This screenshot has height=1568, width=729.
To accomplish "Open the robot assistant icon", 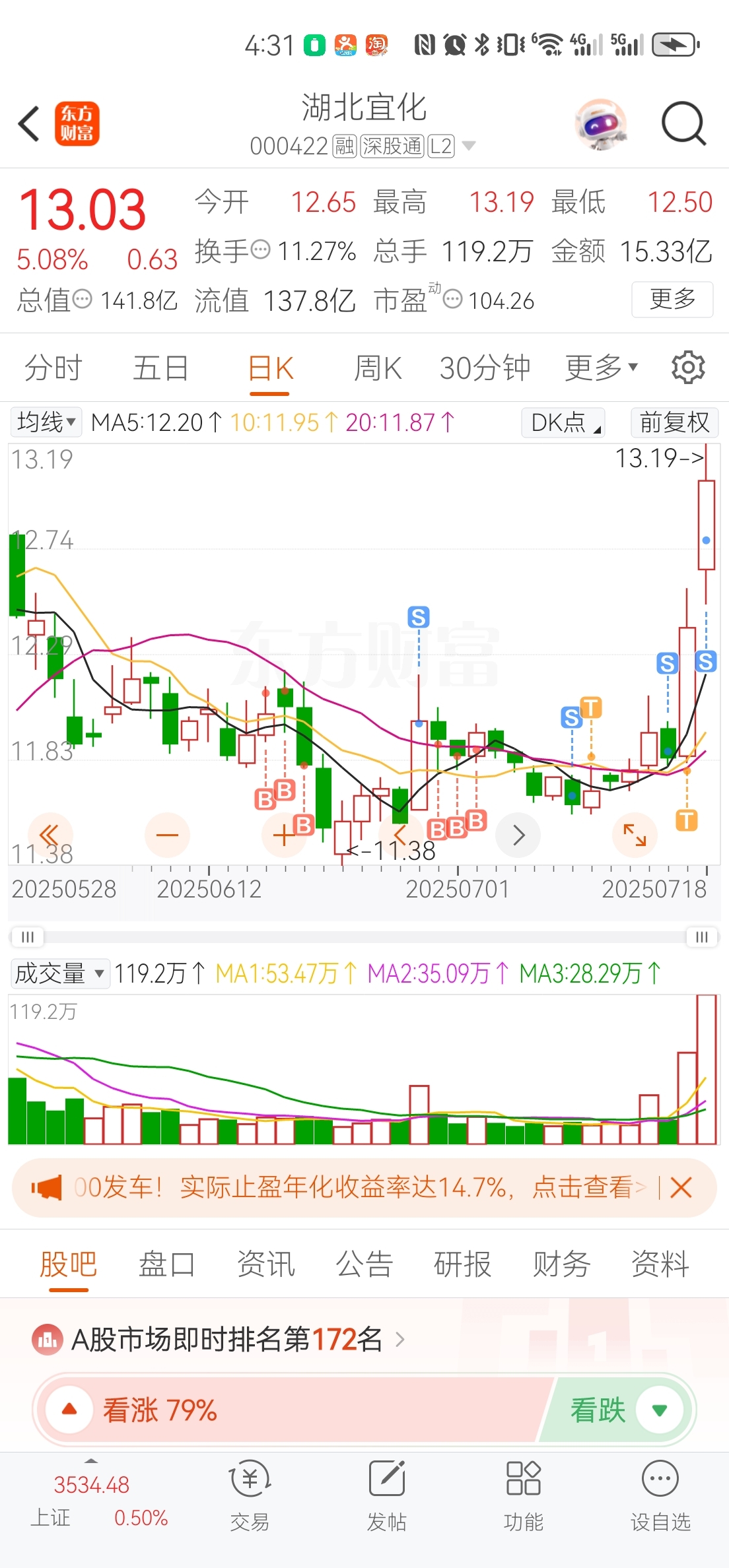I will [x=600, y=124].
